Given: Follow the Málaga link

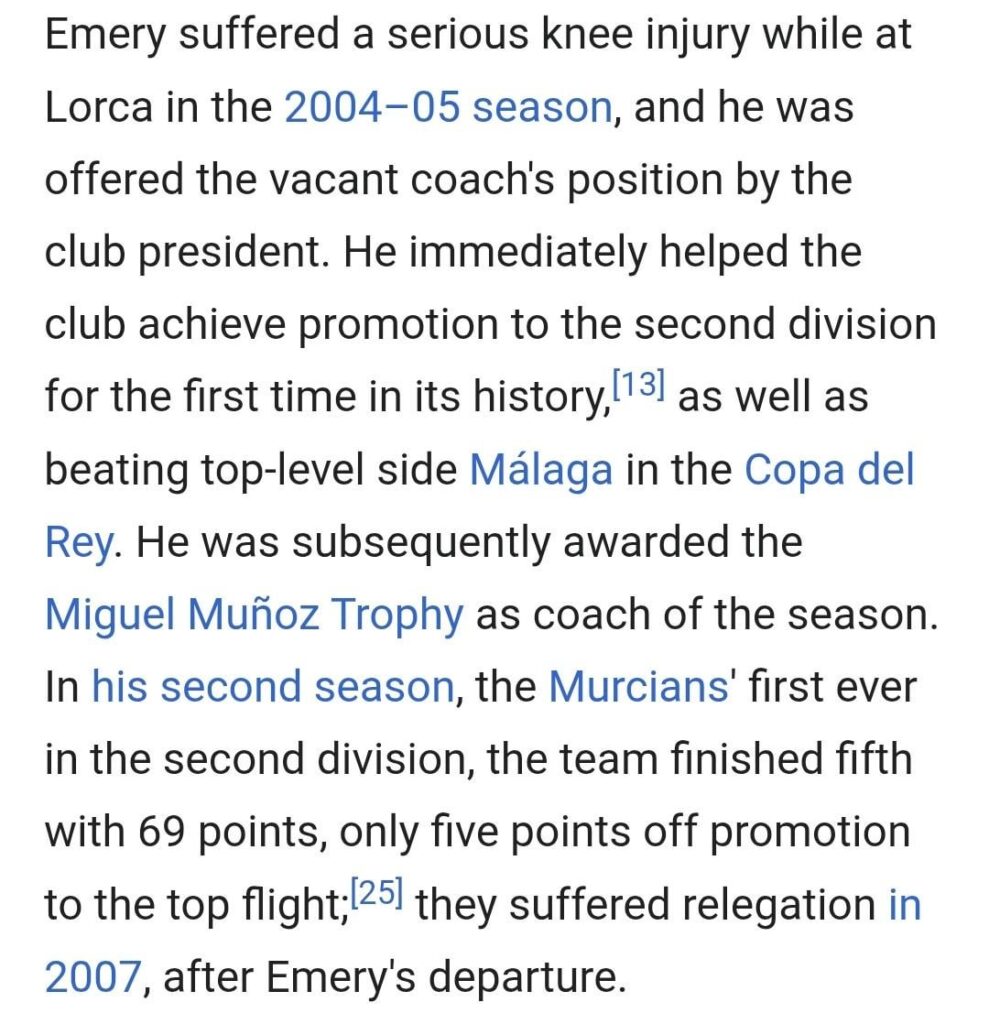Looking at the screenshot, I should pyautogui.click(x=540, y=469).
